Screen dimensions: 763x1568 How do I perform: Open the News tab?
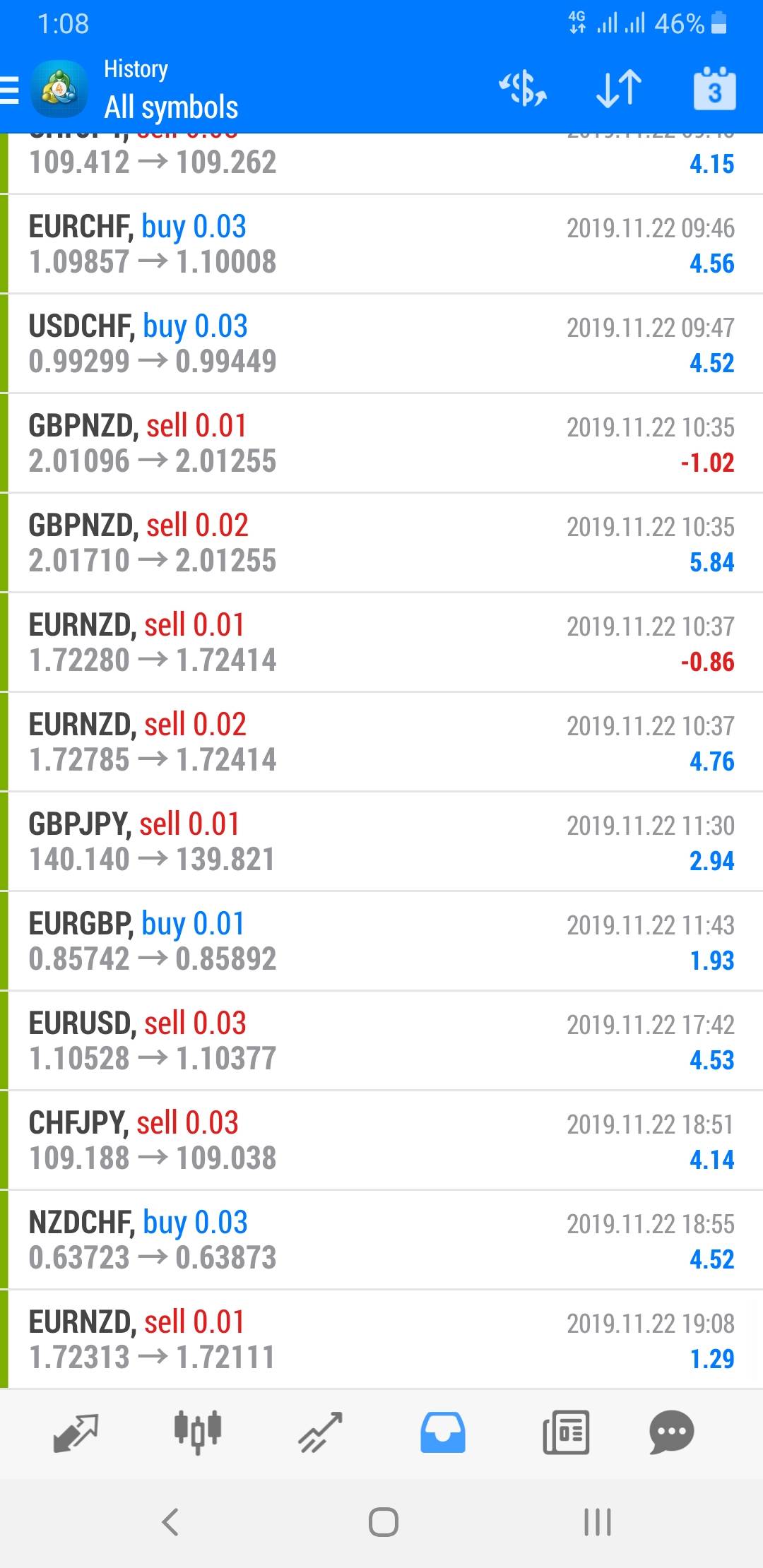pos(565,1433)
